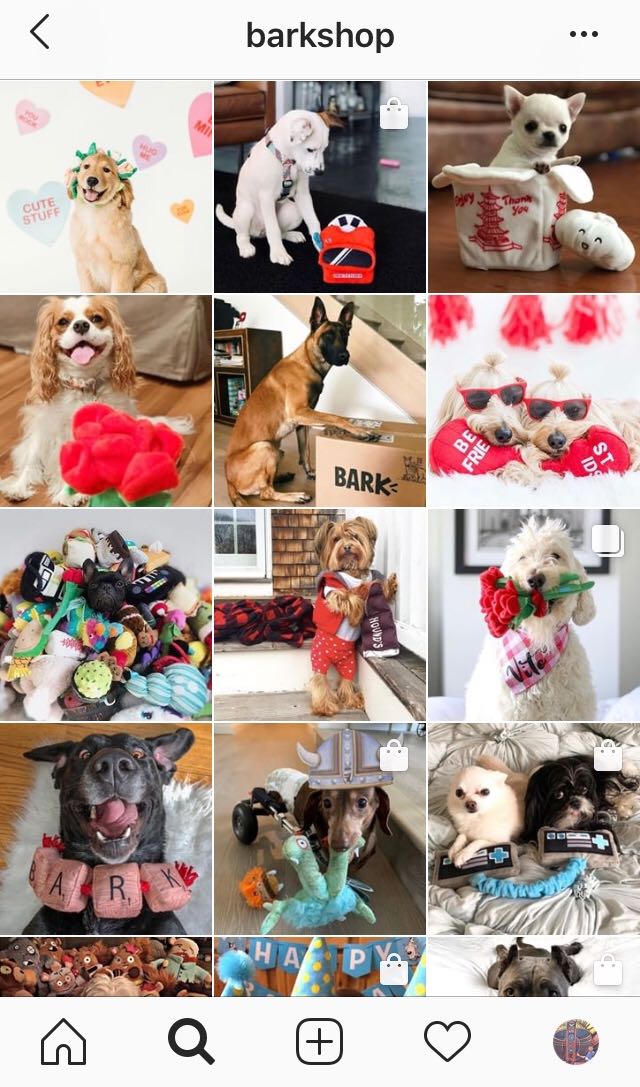Open two dogs in red sunglasses post

tap(534, 401)
